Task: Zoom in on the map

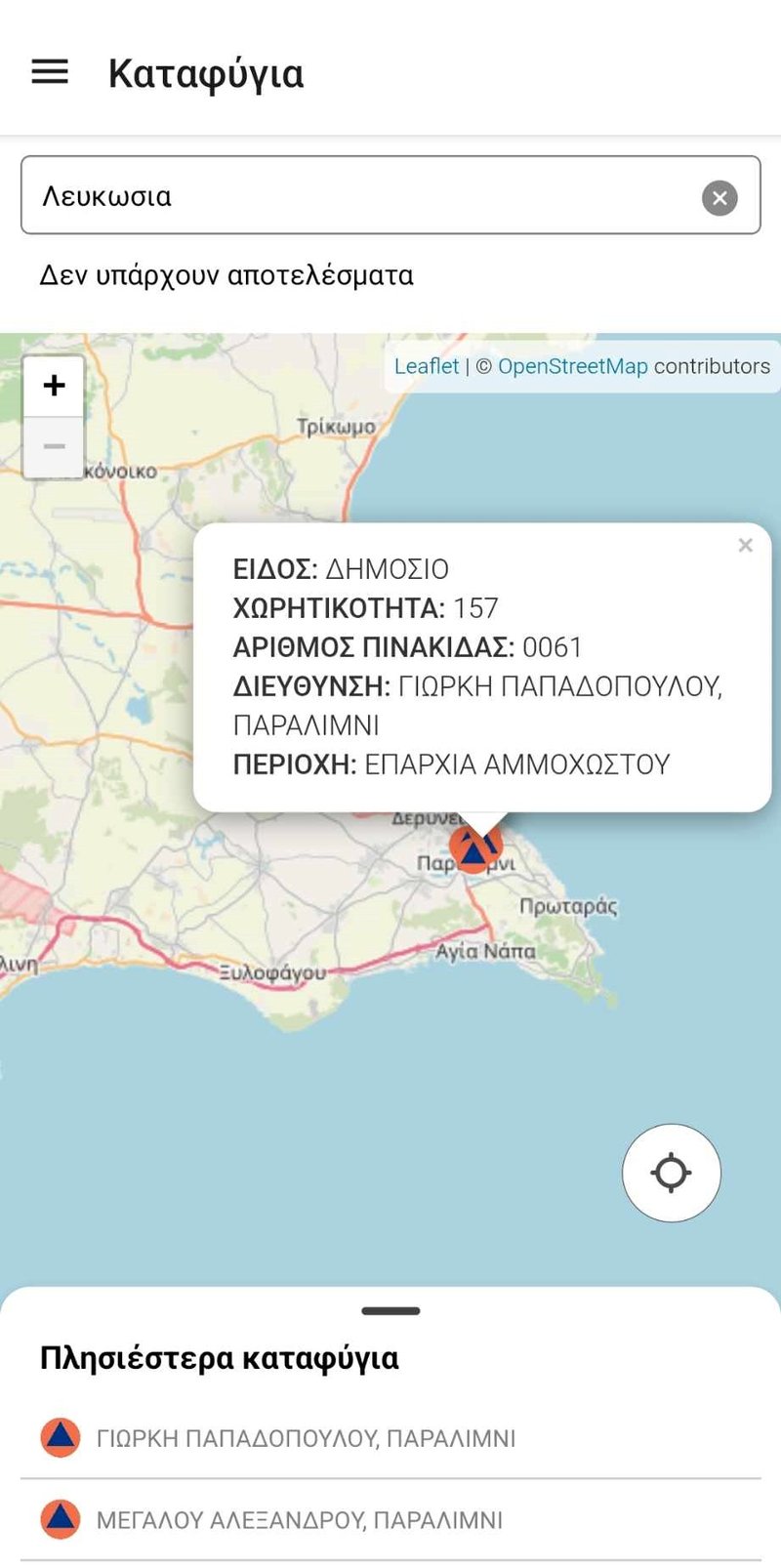Action: point(54,386)
